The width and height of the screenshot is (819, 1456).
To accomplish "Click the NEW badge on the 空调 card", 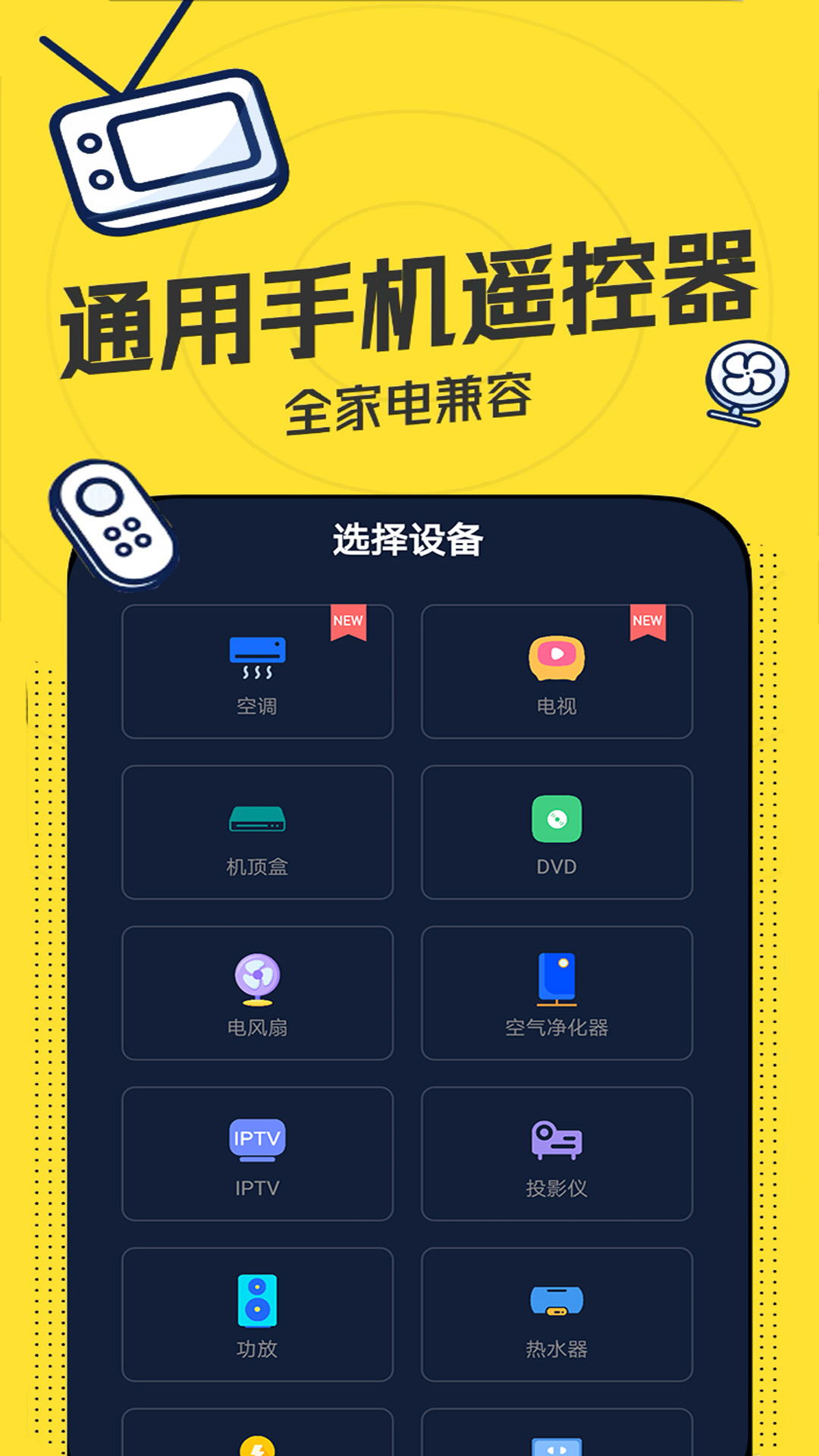I will point(349,622).
